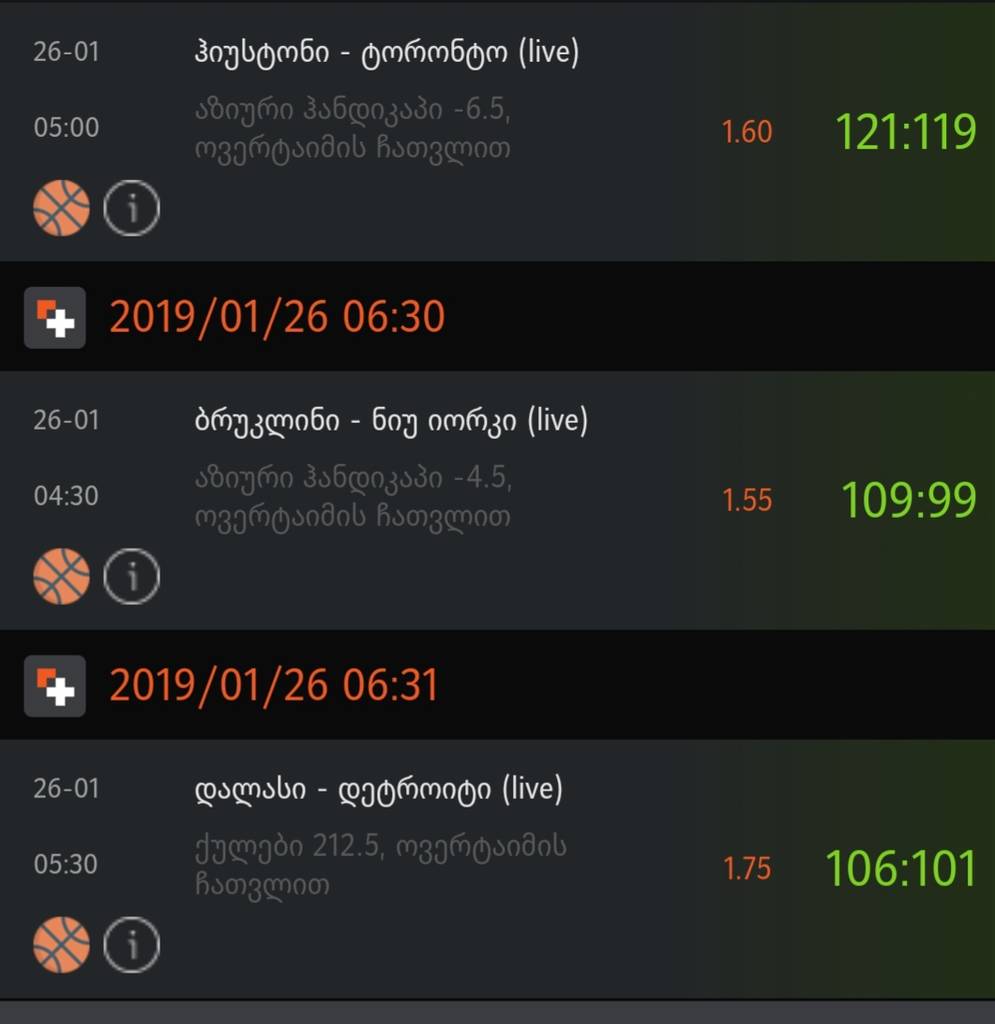995x1024 pixels.
Task: Select the 1.75 odds for Dallas–Detroit
Action: pyautogui.click(x=748, y=868)
